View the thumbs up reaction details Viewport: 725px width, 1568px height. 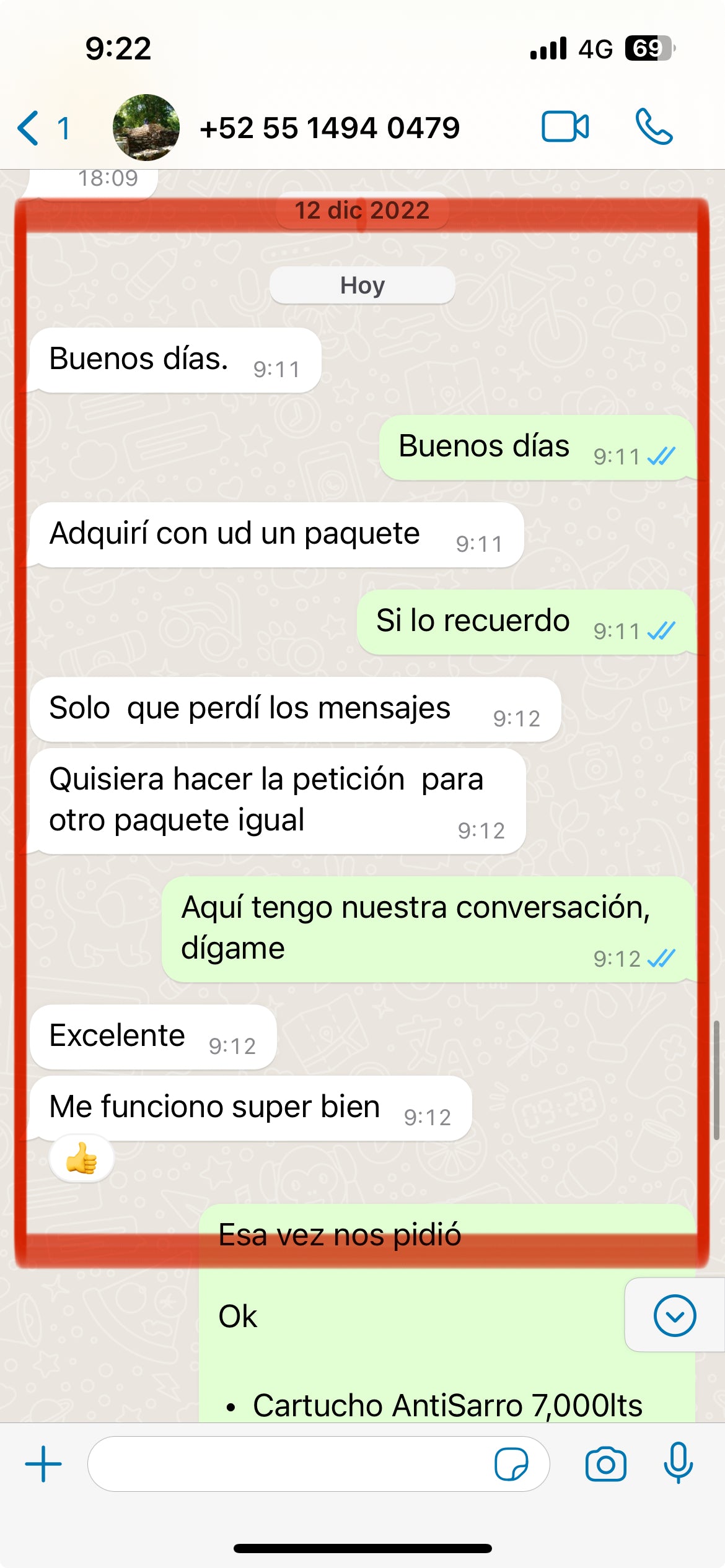pos(82,1158)
